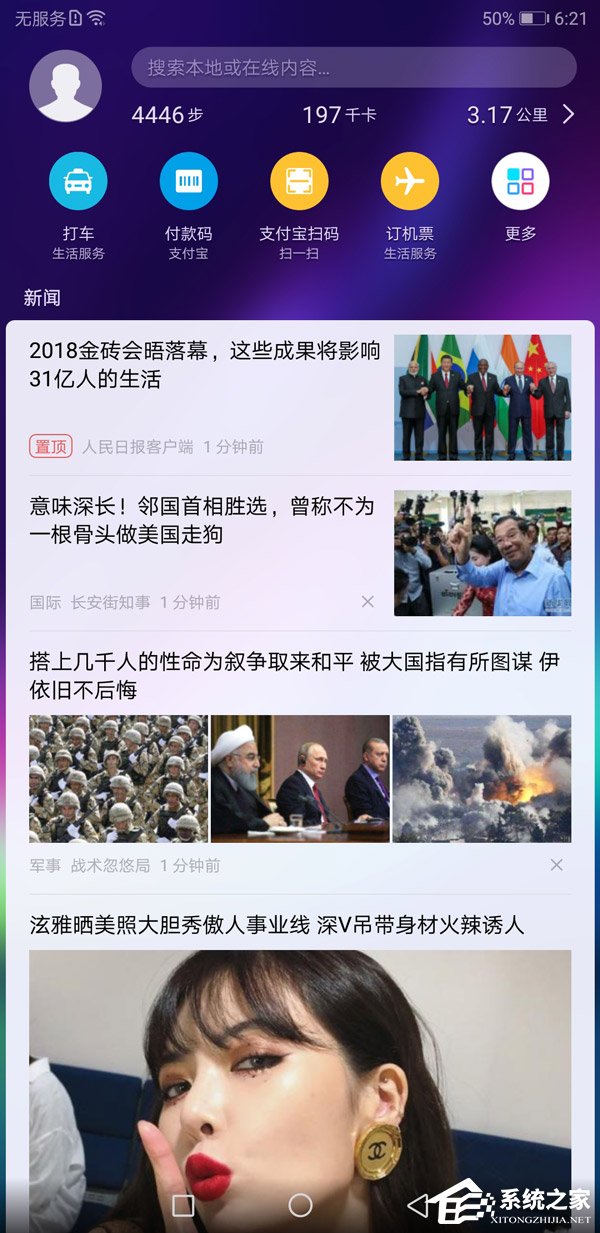600x1233 pixels.
Task: Tap the search box for local or online content
Action: tap(354, 68)
